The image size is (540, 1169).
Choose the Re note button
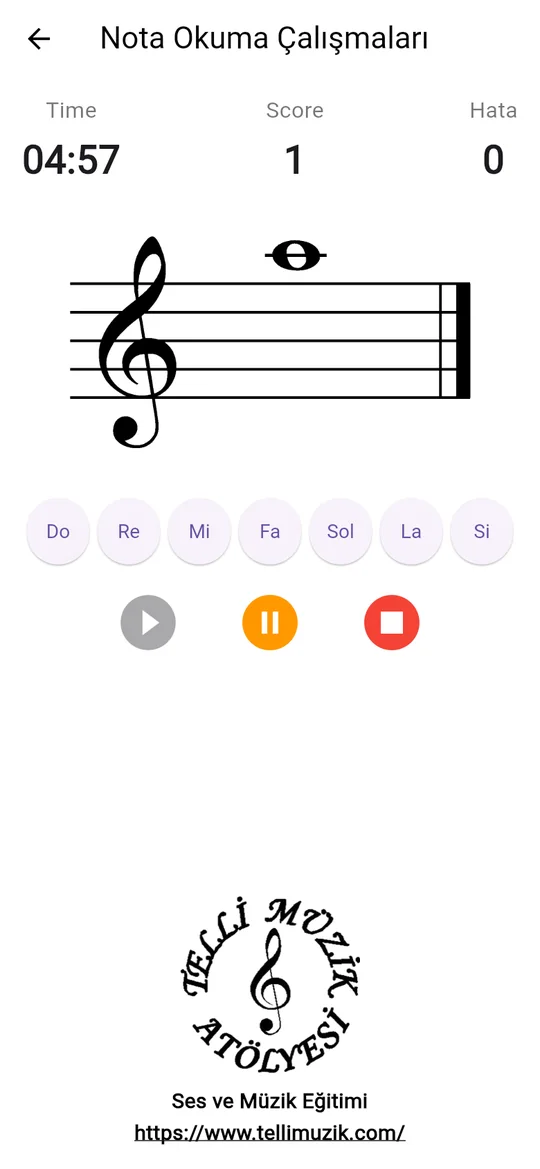129,532
